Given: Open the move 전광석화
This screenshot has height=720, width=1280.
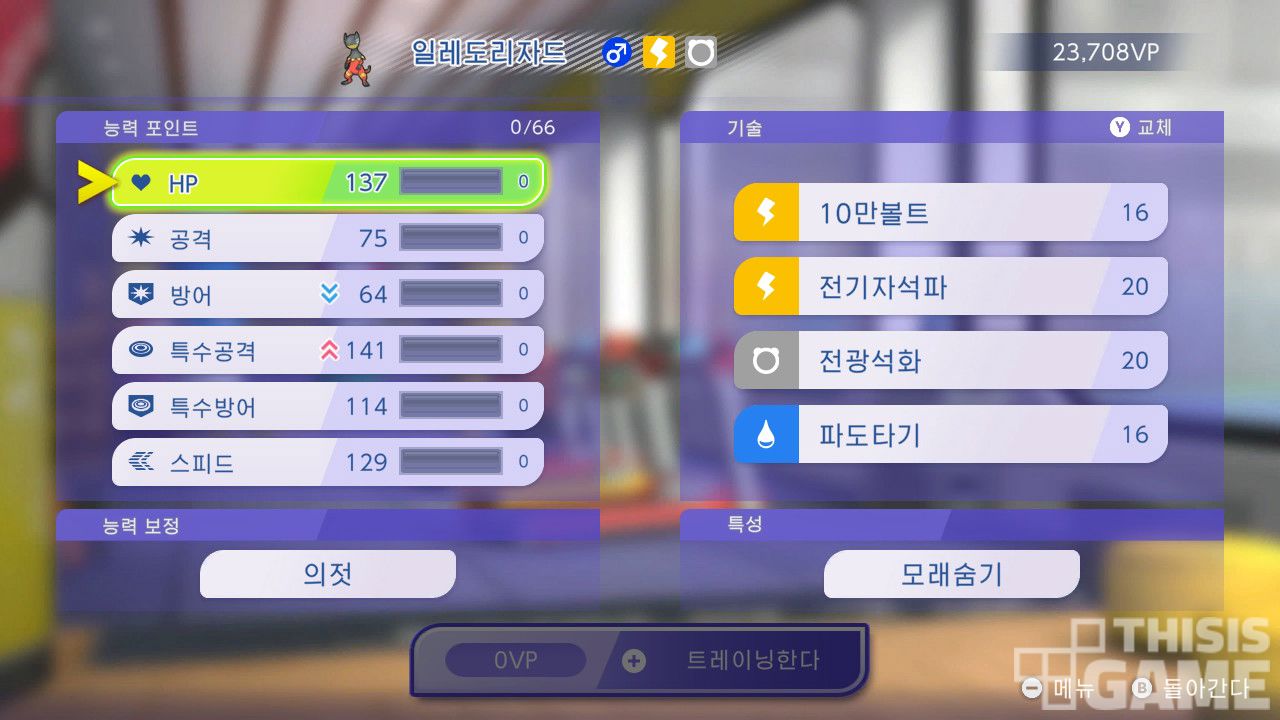Looking at the screenshot, I should point(950,360).
